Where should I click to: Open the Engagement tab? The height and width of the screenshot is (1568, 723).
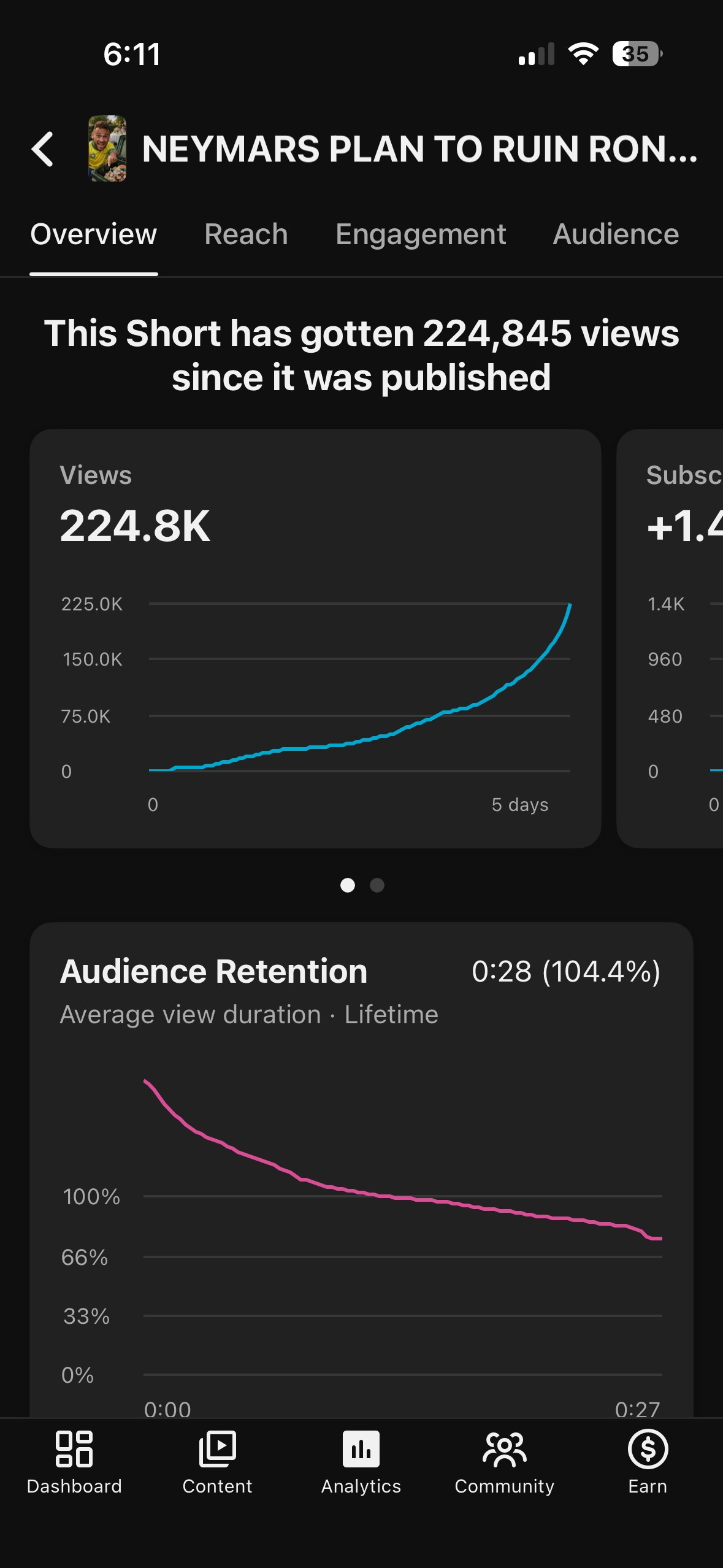tap(421, 234)
